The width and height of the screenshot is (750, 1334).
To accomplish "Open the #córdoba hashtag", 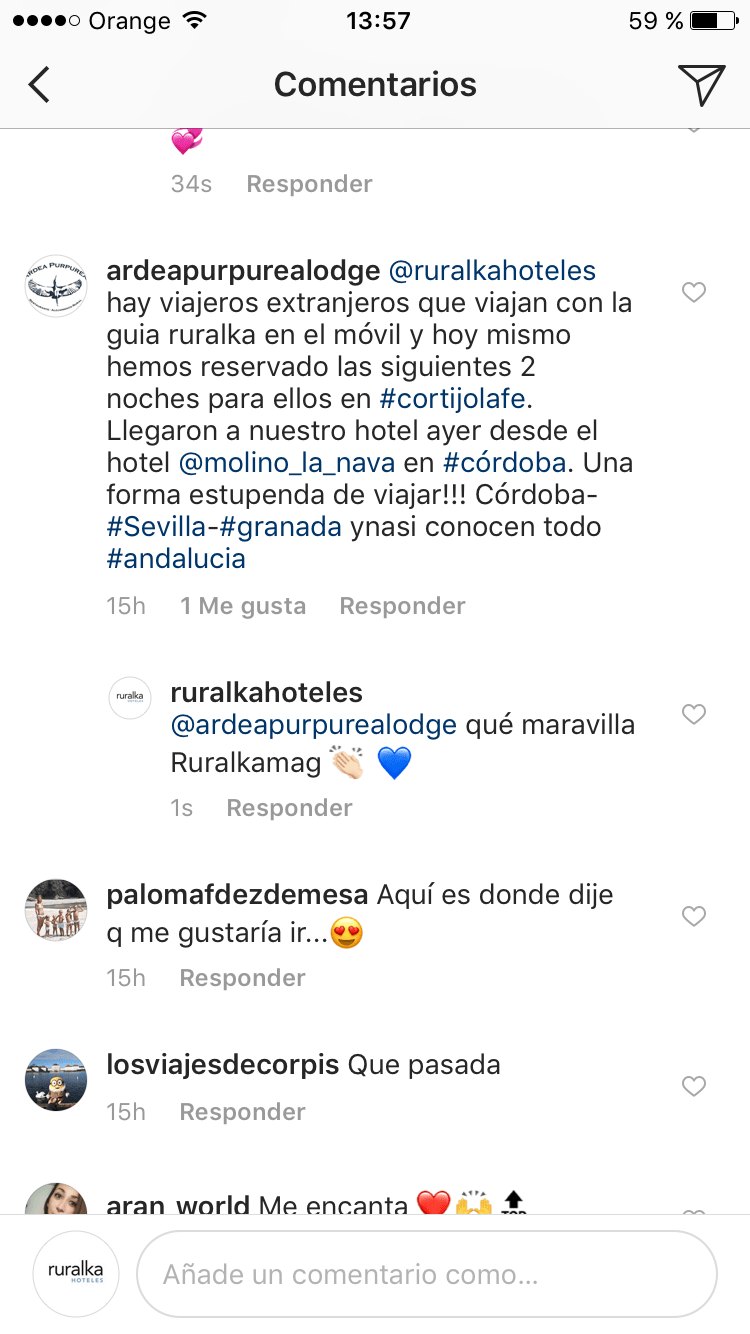I will point(505,463).
